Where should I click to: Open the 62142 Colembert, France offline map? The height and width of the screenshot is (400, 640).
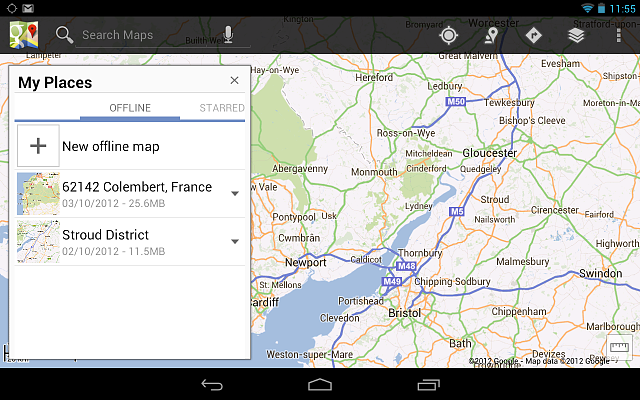(122, 193)
